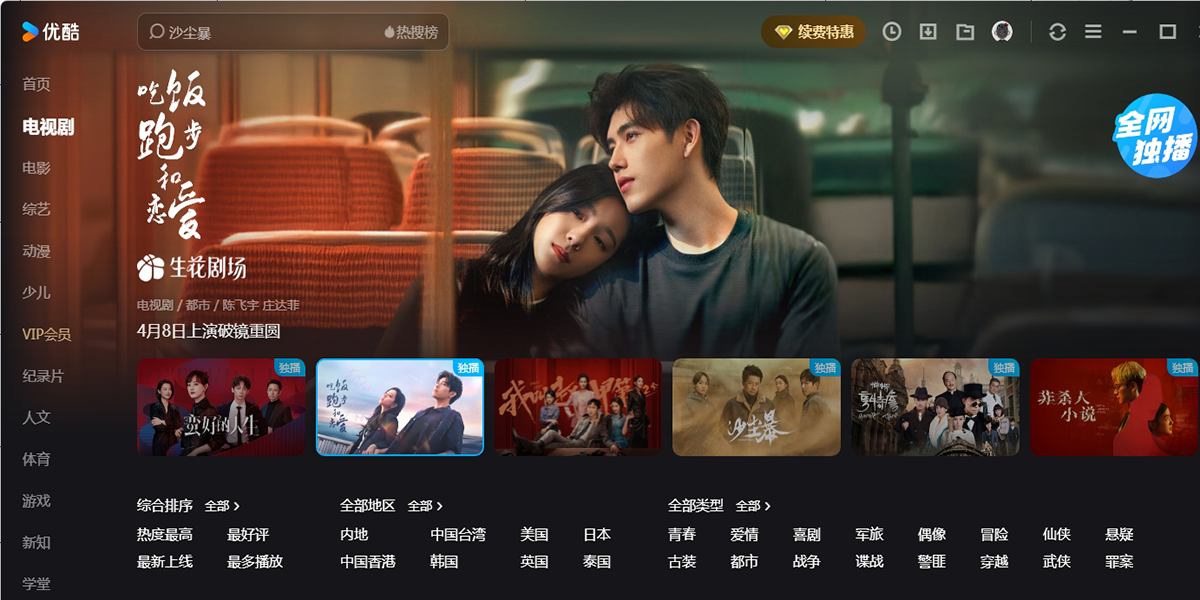Open the user avatar profile
The image size is (1200, 600).
point(1002,32)
